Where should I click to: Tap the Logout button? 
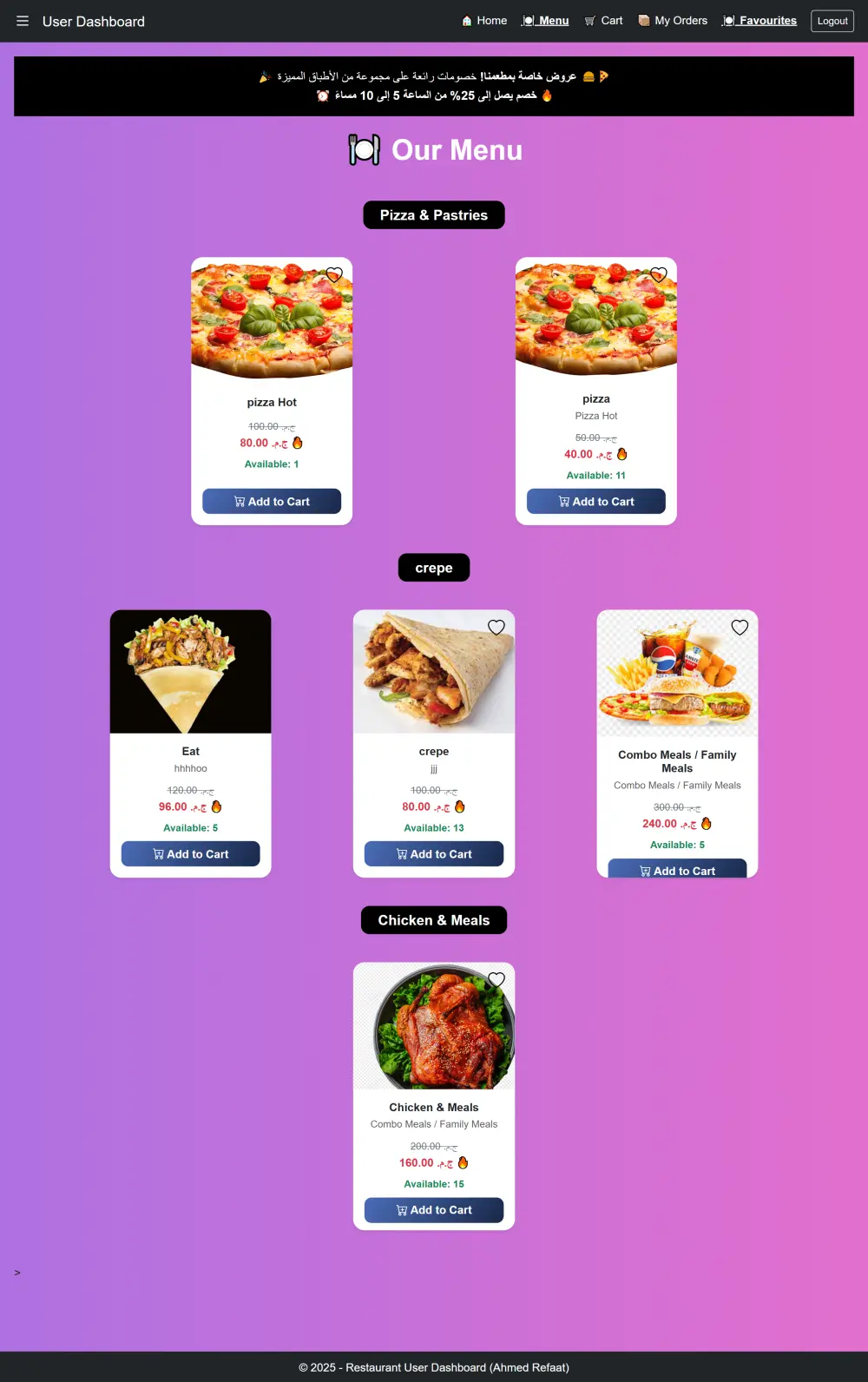(x=832, y=21)
